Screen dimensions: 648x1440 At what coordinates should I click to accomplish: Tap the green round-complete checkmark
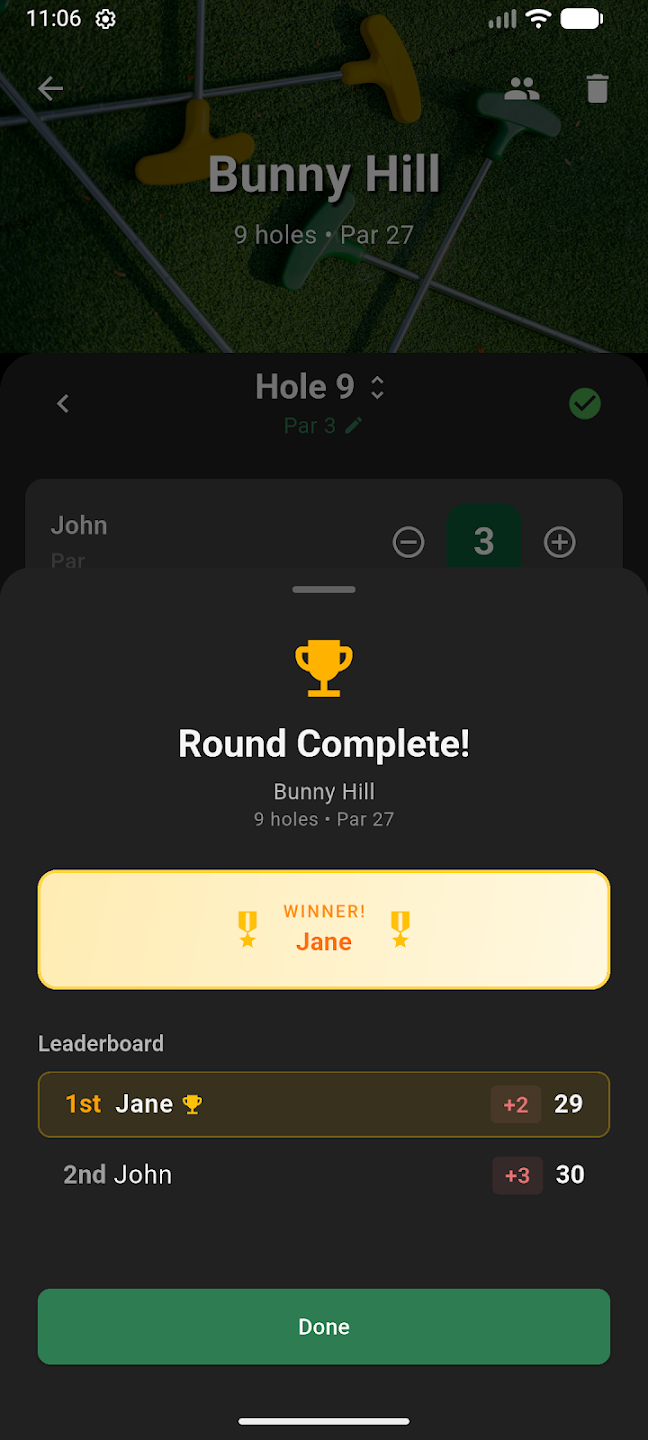click(x=585, y=404)
